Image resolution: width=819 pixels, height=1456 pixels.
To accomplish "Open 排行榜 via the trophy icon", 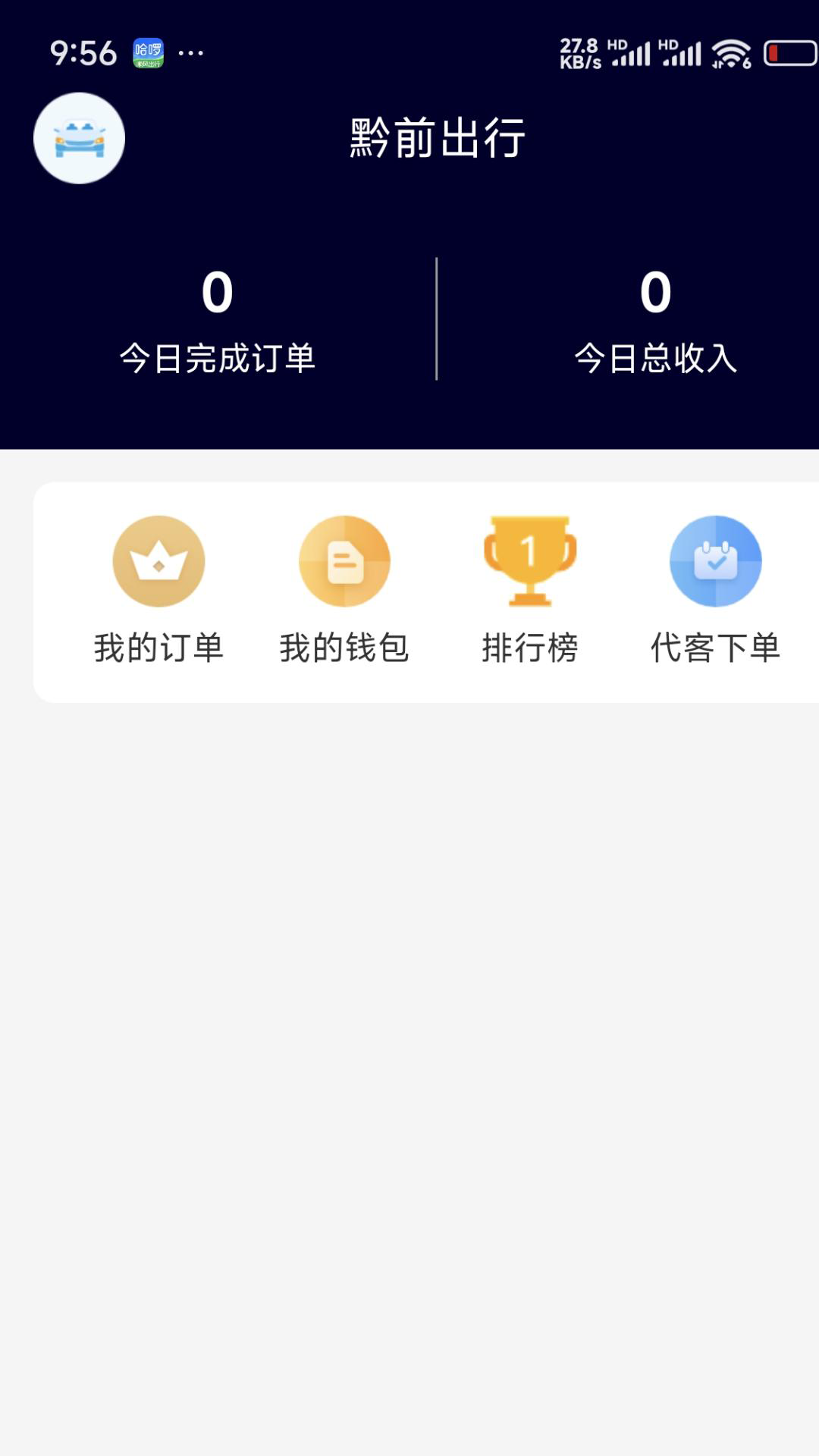I will [530, 561].
